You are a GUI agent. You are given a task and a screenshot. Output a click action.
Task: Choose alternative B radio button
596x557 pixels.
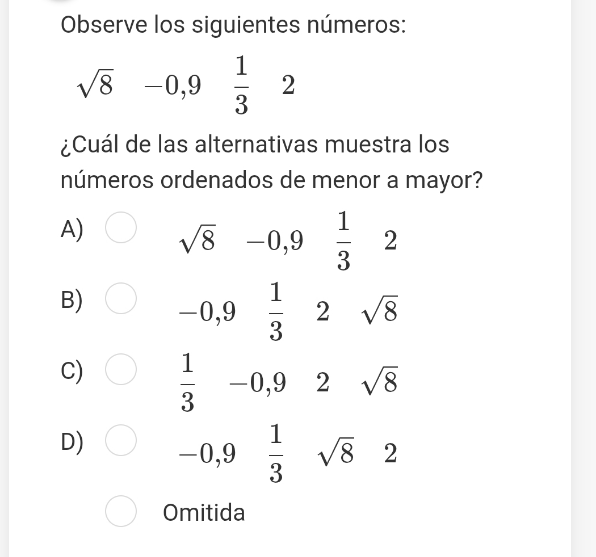point(121,298)
